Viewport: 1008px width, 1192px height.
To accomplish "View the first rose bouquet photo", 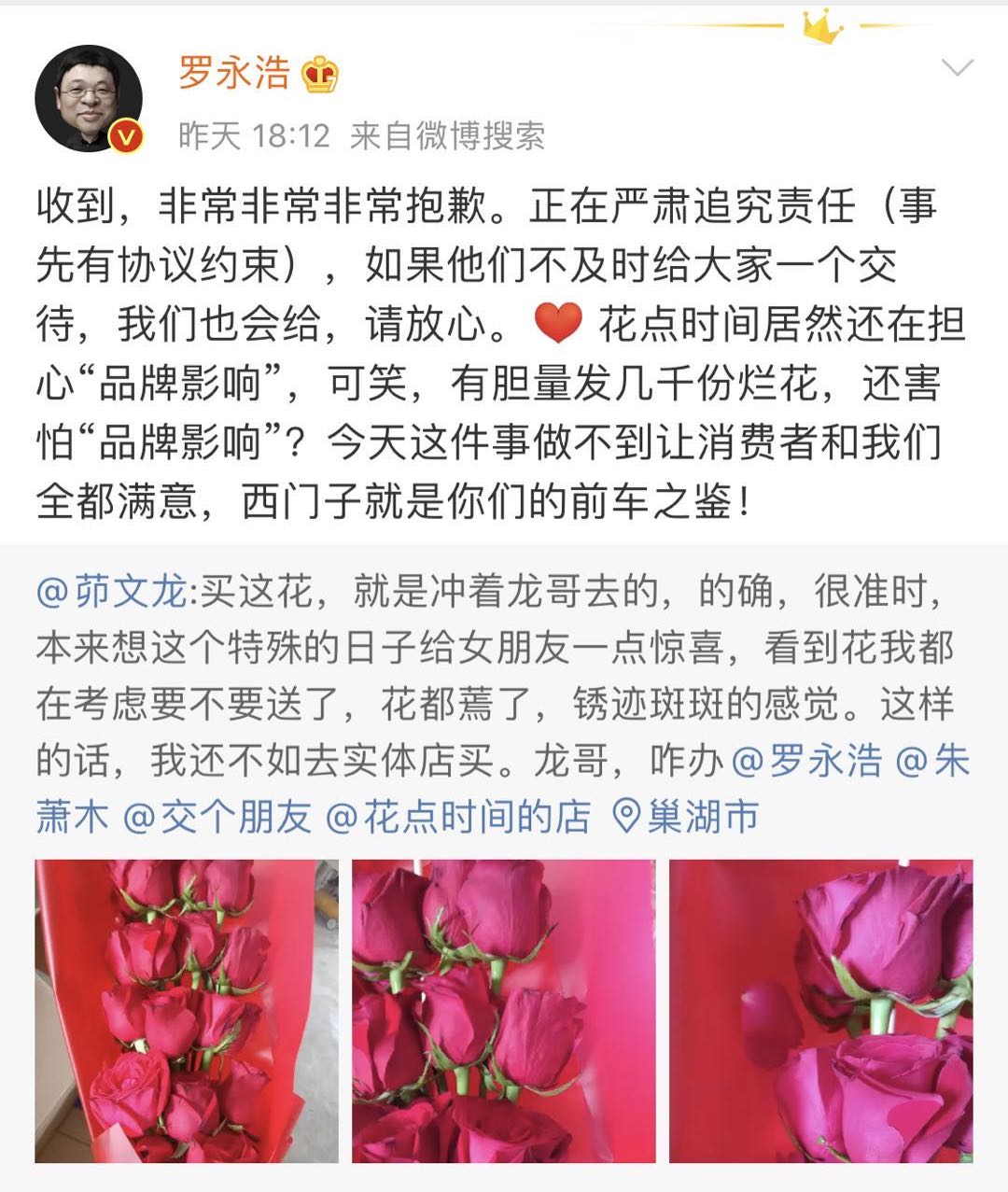I will (187, 1011).
